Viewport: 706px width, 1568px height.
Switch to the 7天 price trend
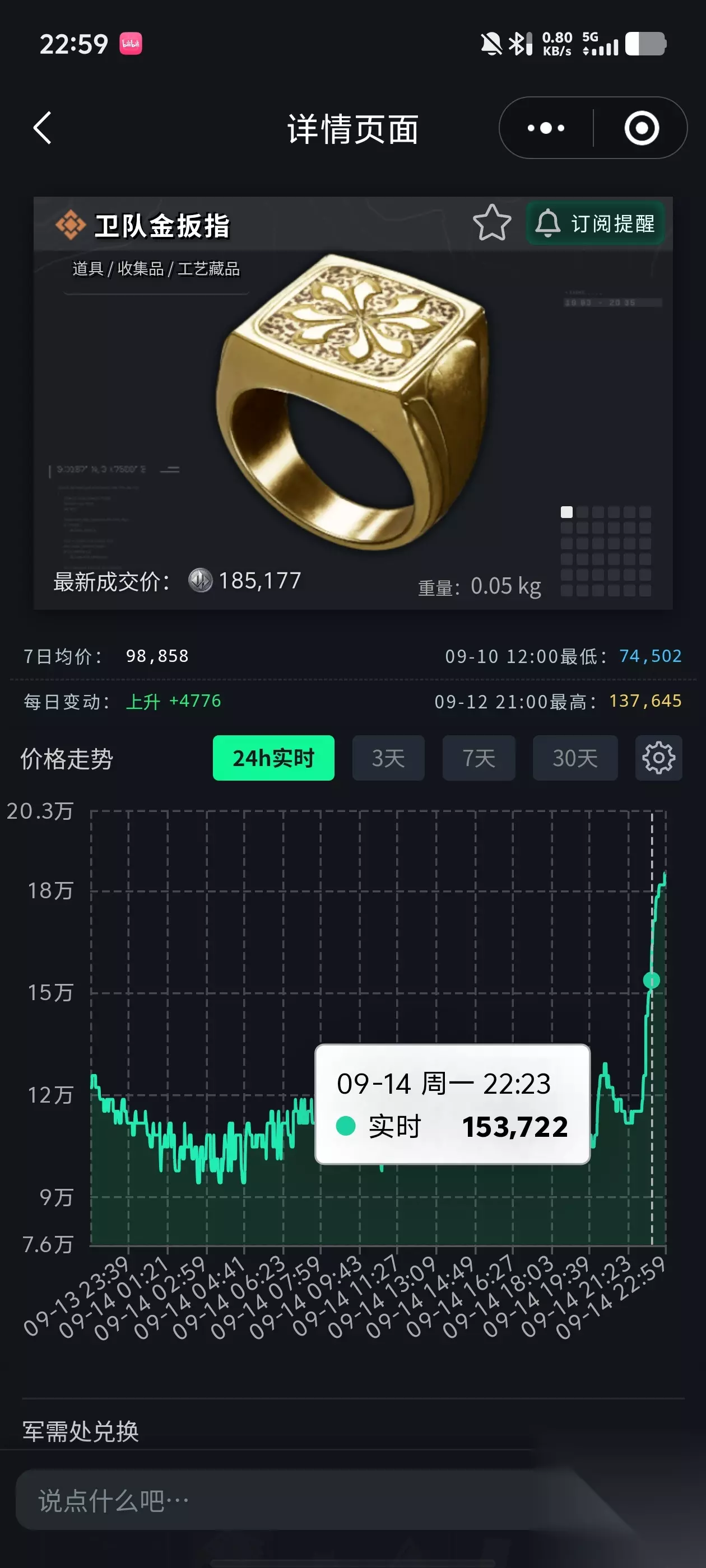[x=479, y=758]
